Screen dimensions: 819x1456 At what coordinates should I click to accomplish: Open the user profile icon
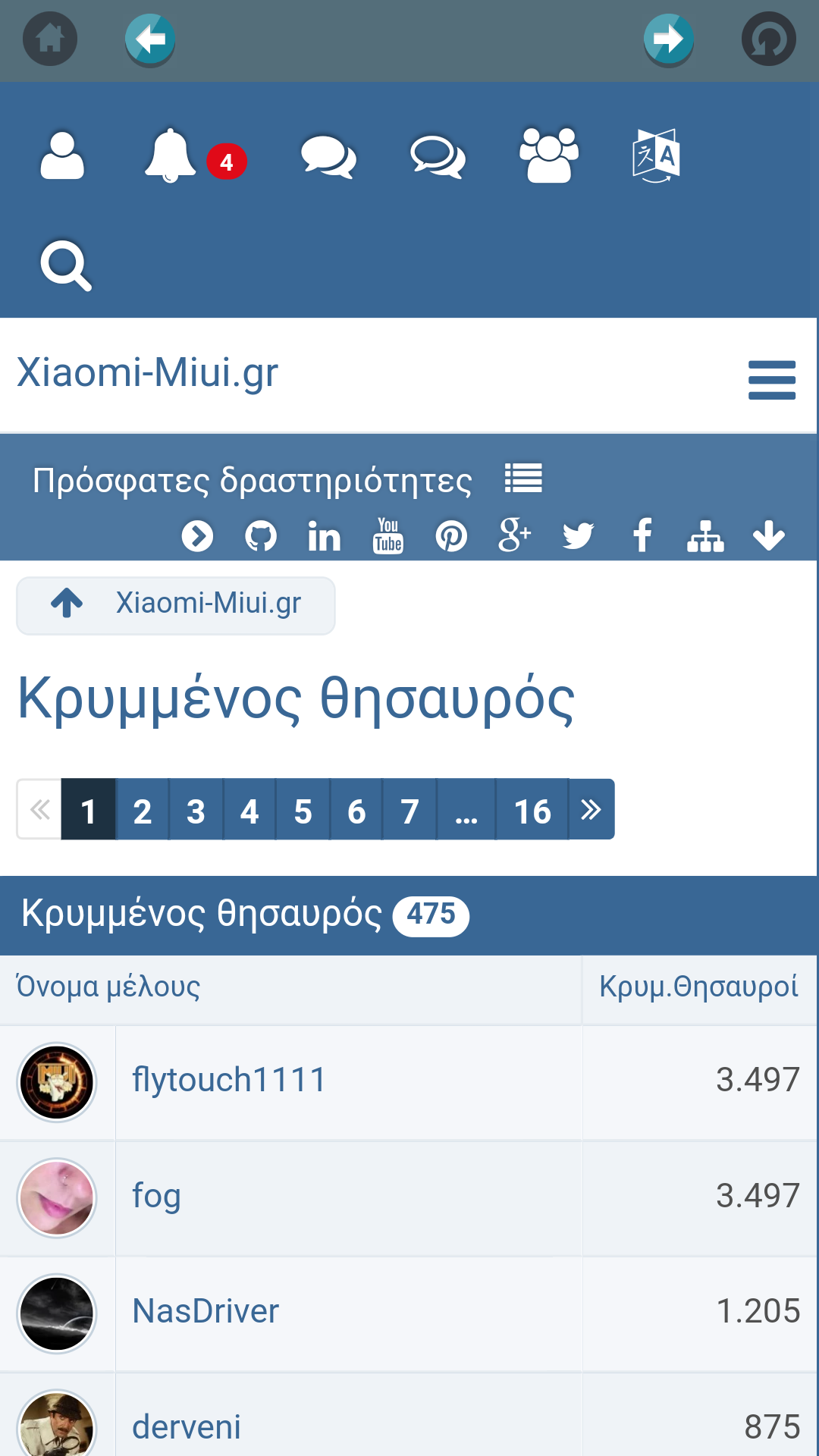[x=62, y=156]
